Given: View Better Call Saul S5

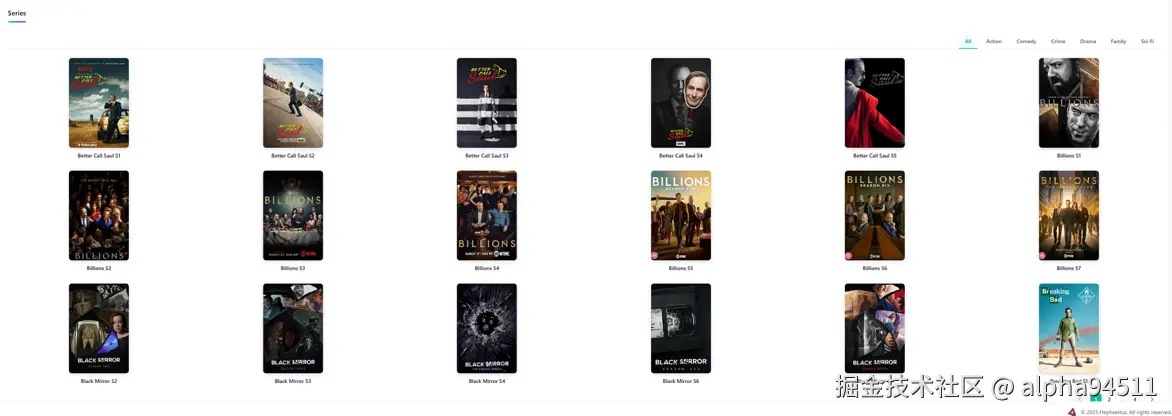Looking at the screenshot, I should click(874, 103).
